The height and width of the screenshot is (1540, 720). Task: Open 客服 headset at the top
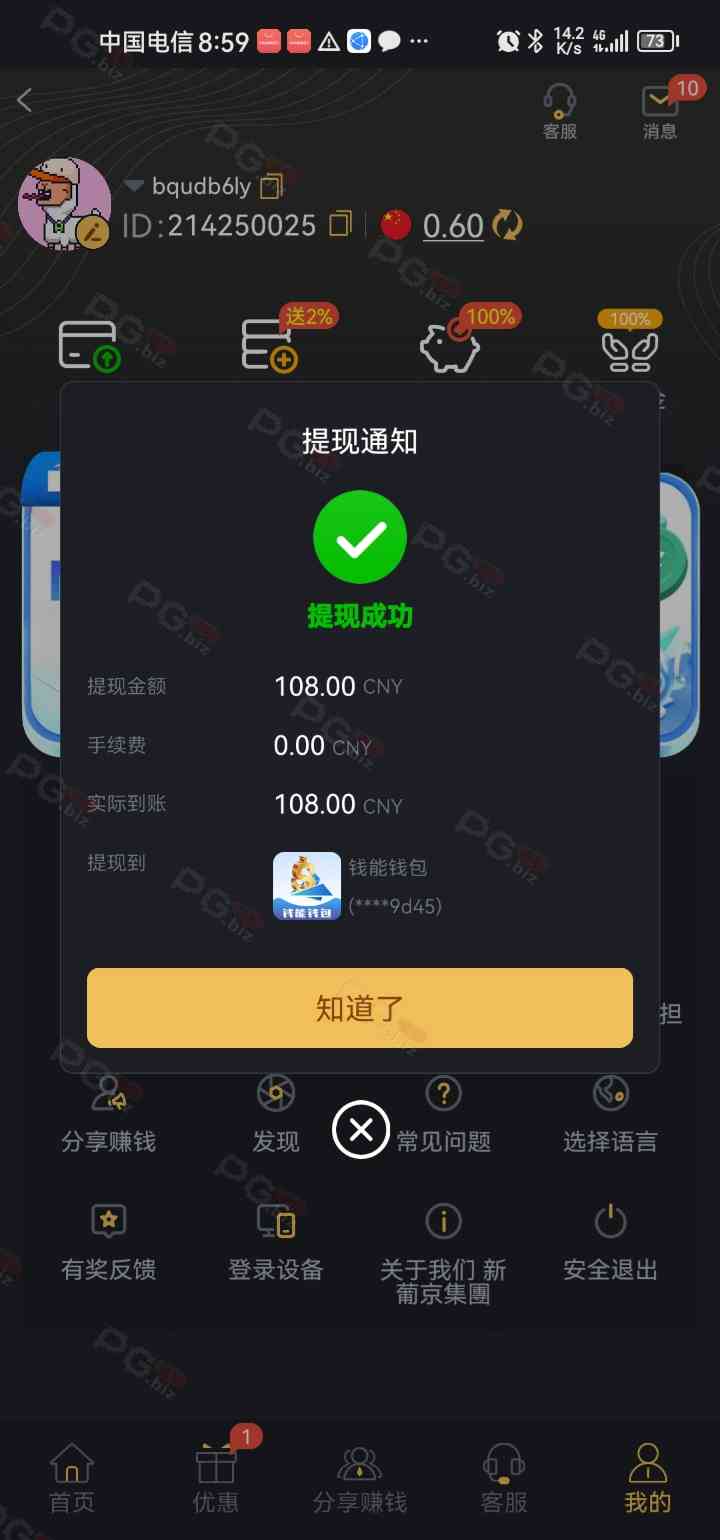click(559, 110)
